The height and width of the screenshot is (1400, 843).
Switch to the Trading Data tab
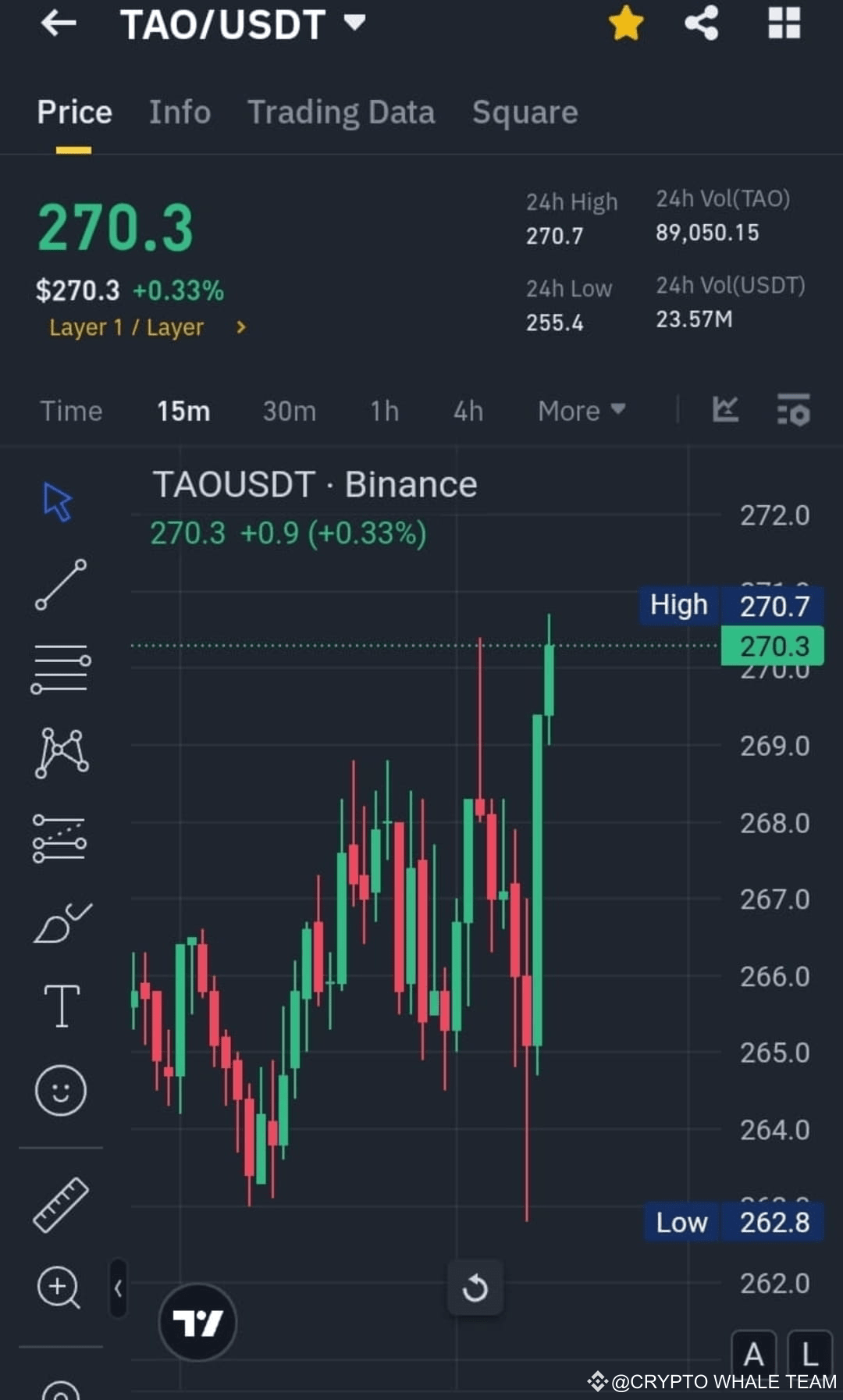(x=341, y=112)
